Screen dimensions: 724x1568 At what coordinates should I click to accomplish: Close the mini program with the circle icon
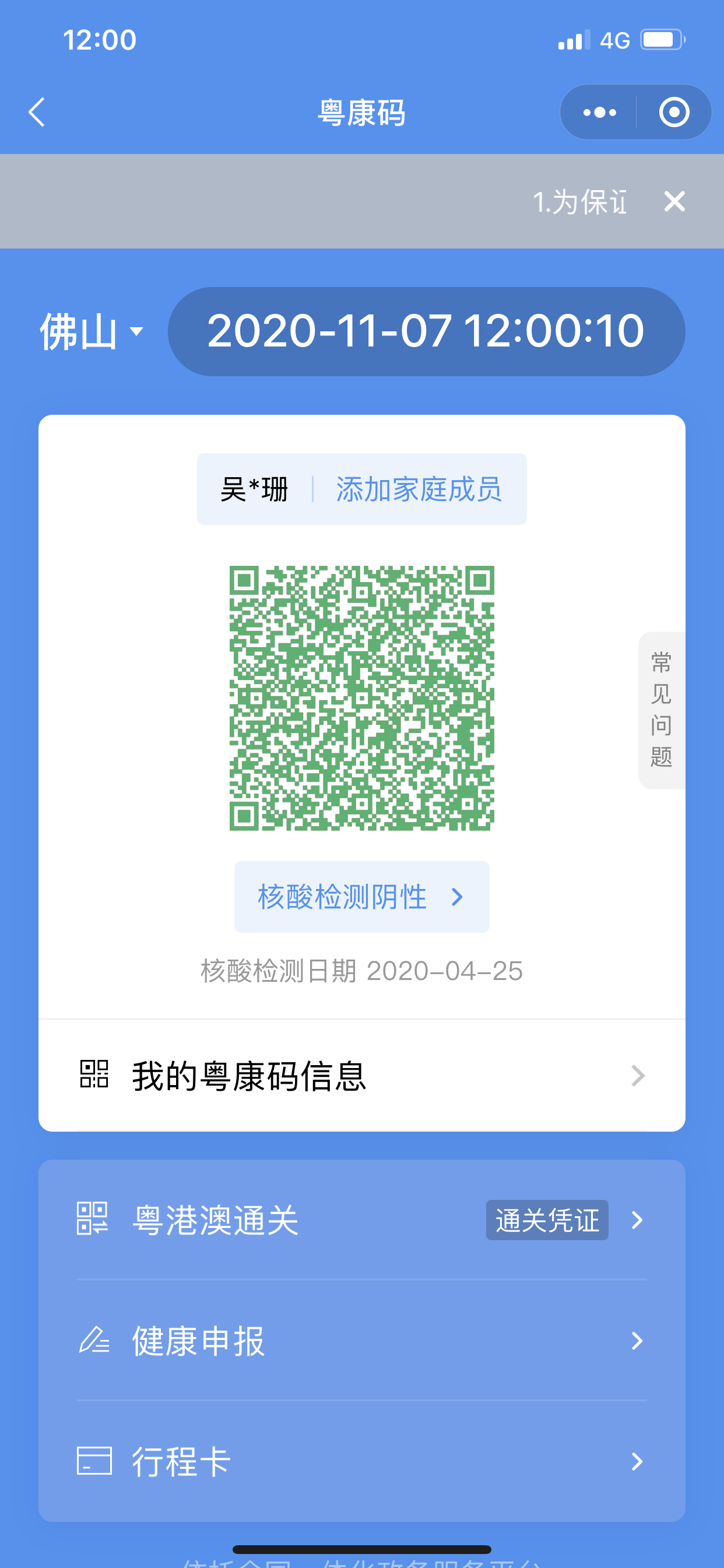point(674,112)
